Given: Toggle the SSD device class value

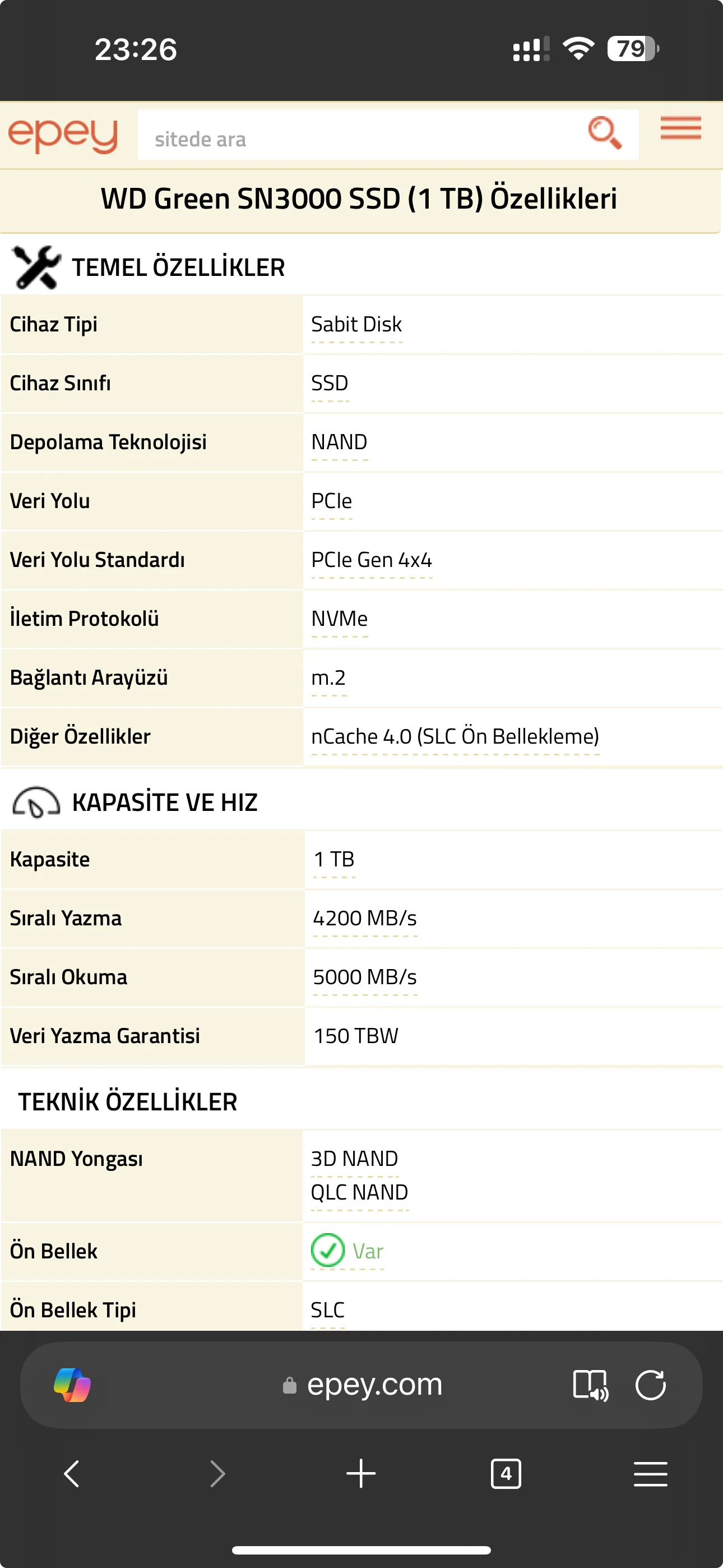Looking at the screenshot, I should tap(329, 383).
